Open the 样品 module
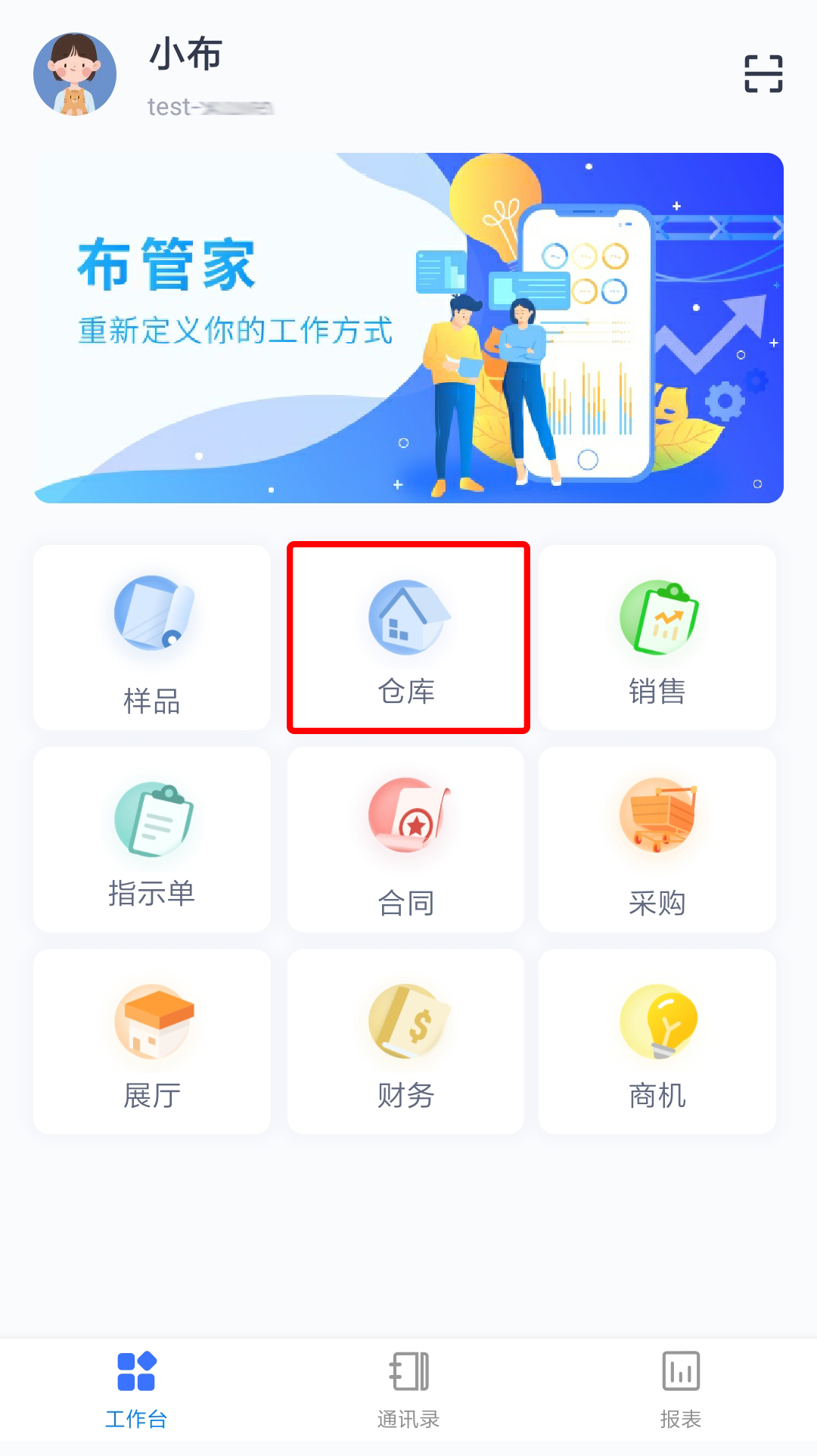Screen dimensions: 817x1456 (152, 637)
